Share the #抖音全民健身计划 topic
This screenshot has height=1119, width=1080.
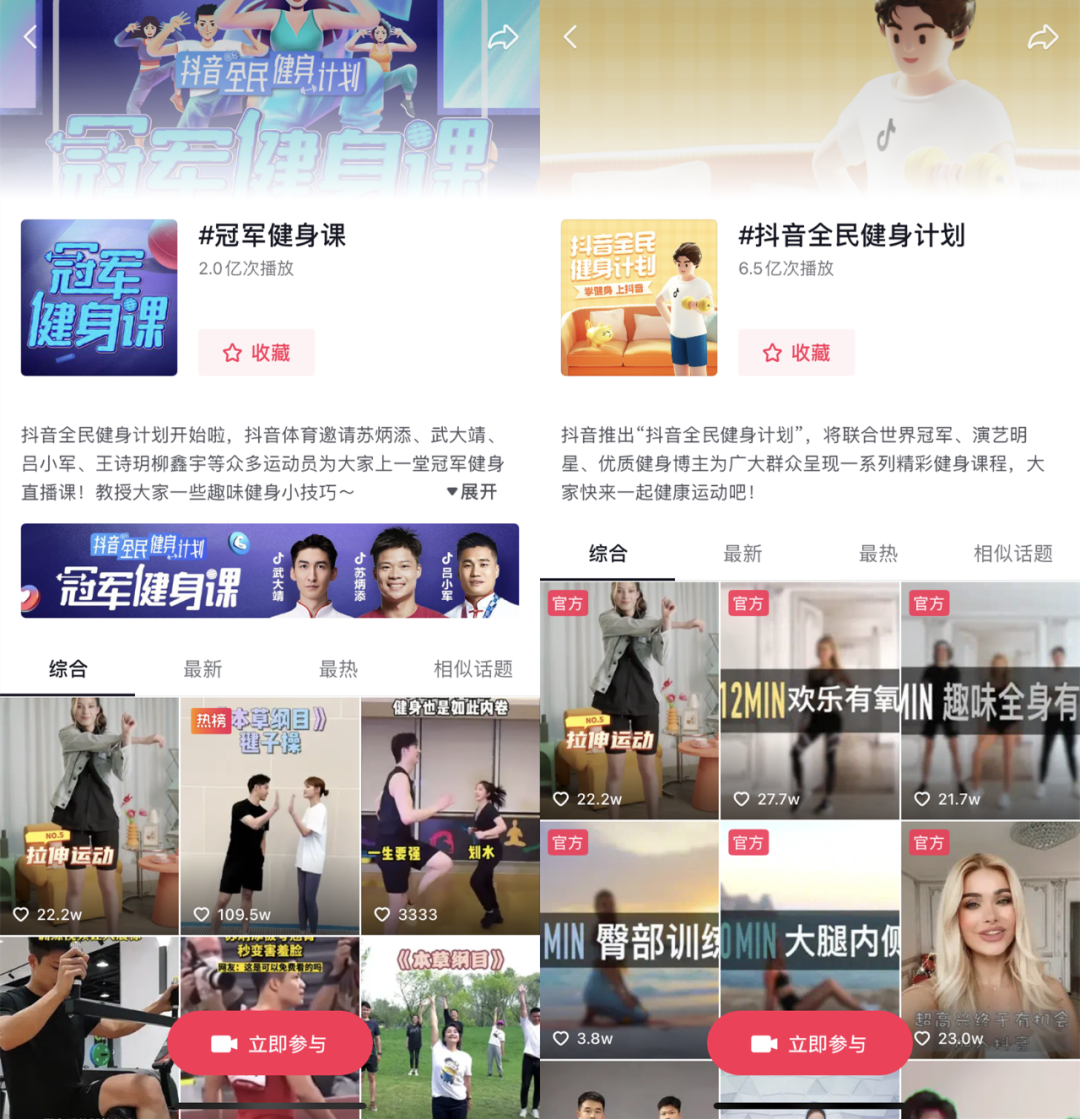(x=1043, y=38)
